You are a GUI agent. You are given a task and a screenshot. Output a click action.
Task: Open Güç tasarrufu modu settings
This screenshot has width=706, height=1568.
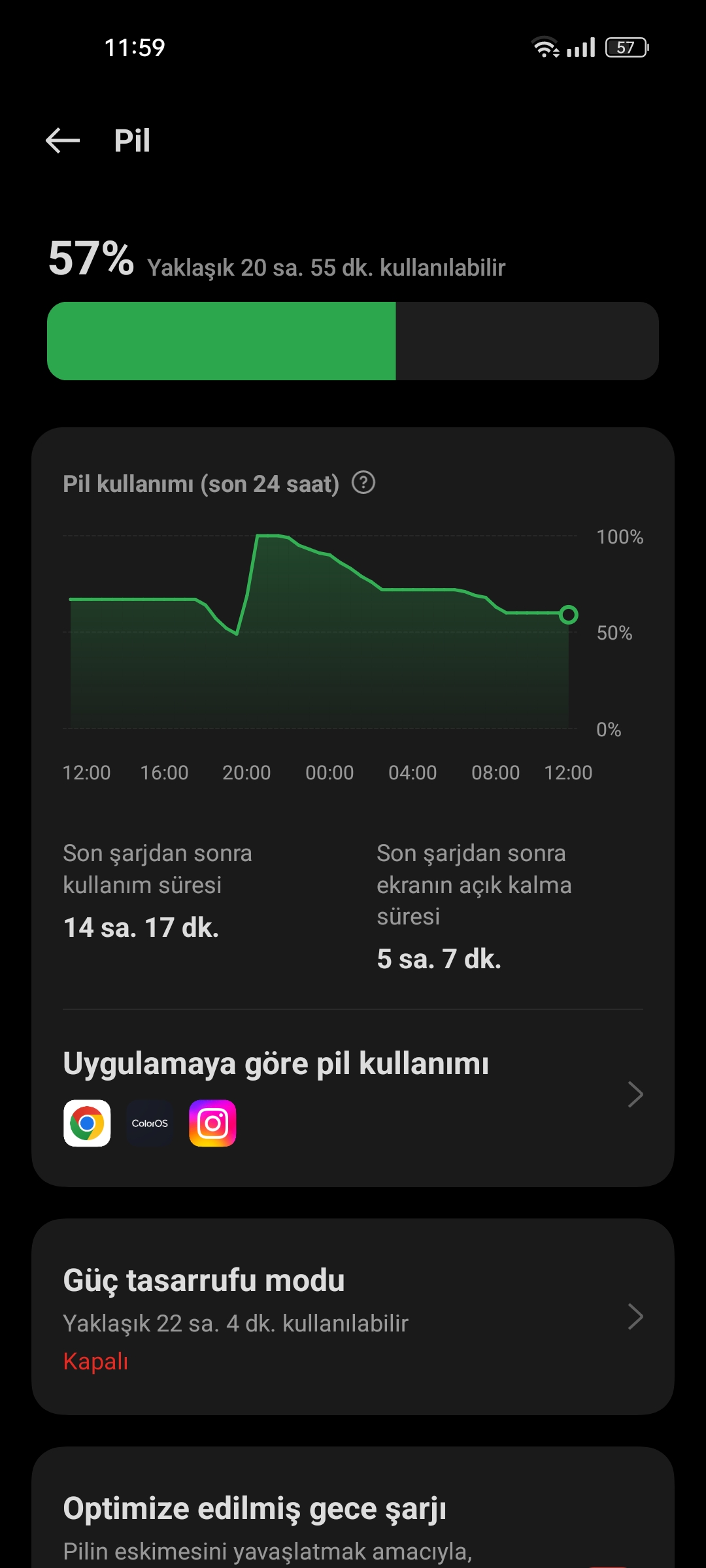click(353, 1316)
